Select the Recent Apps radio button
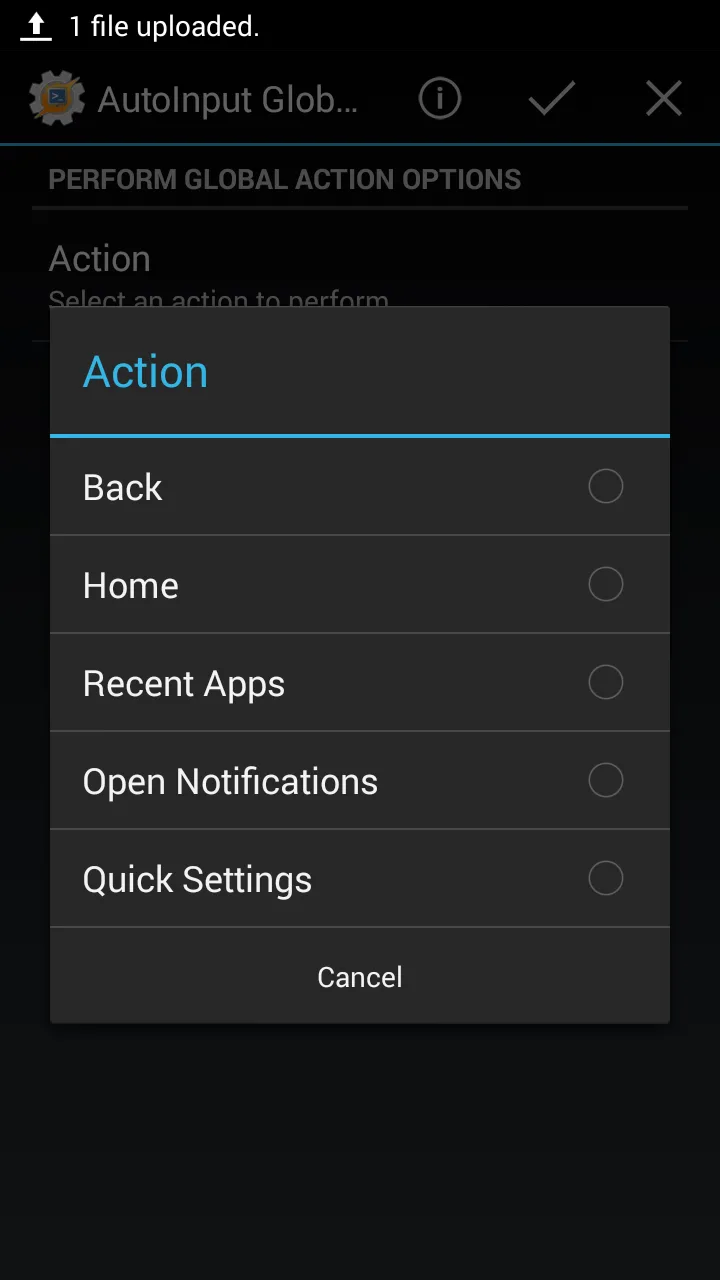The width and height of the screenshot is (720, 1280). pyautogui.click(x=605, y=682)
